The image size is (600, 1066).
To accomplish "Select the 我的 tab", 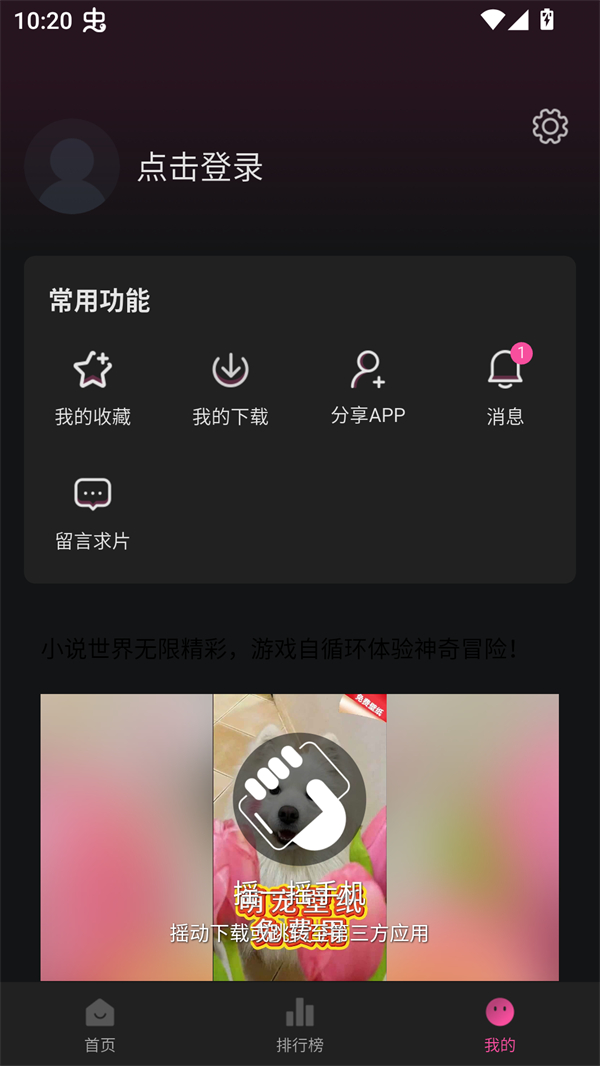I will tap(500, 1025).
